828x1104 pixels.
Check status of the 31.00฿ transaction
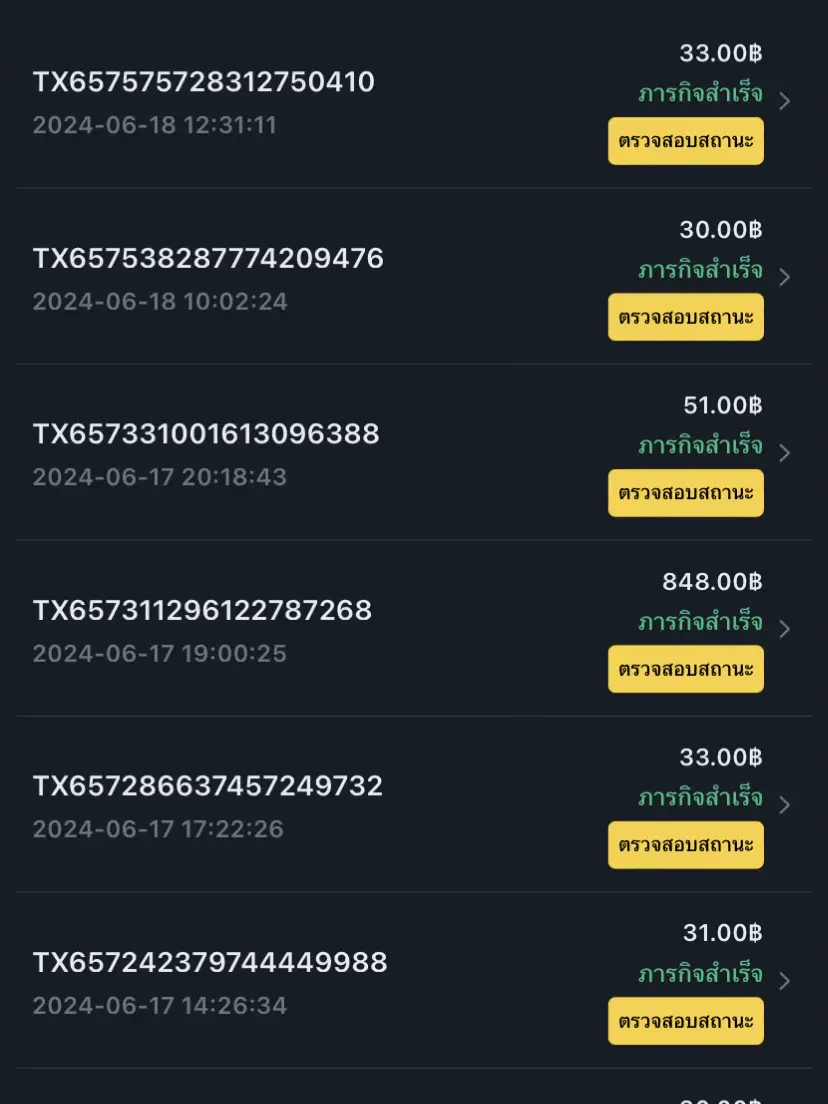[x=685, y=1021]
